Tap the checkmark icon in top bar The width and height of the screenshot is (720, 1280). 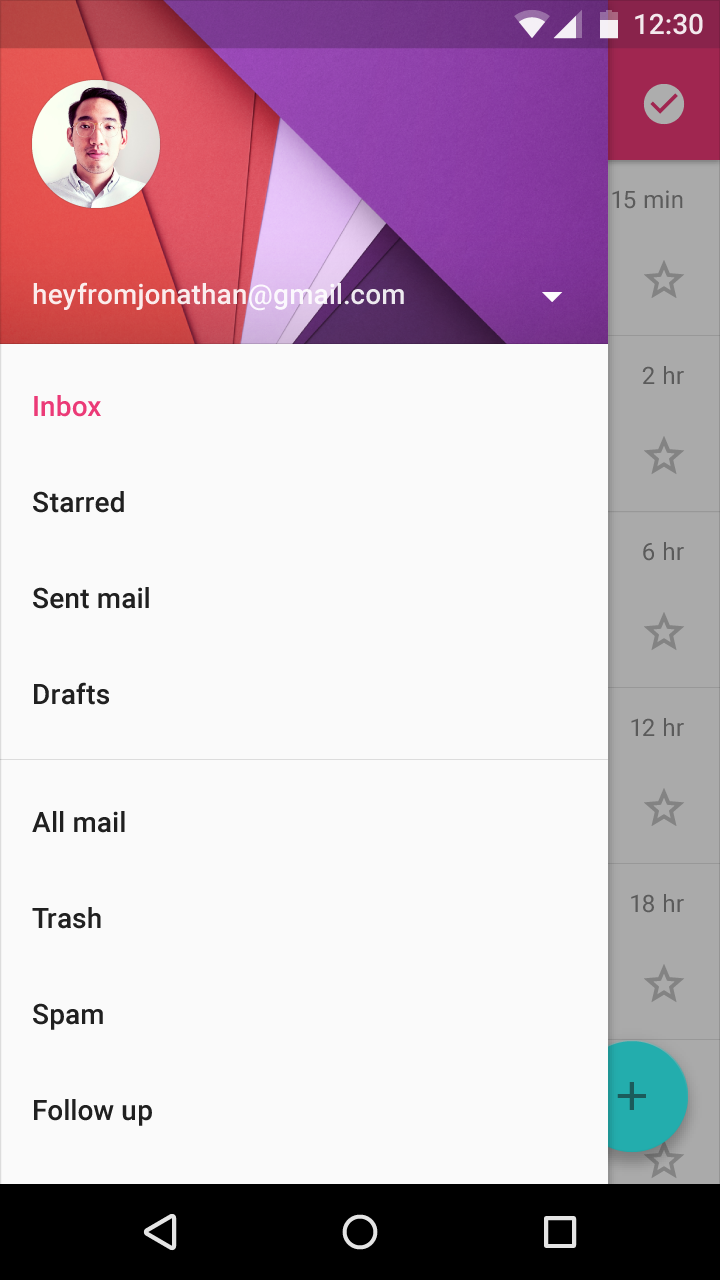[664, 104]
